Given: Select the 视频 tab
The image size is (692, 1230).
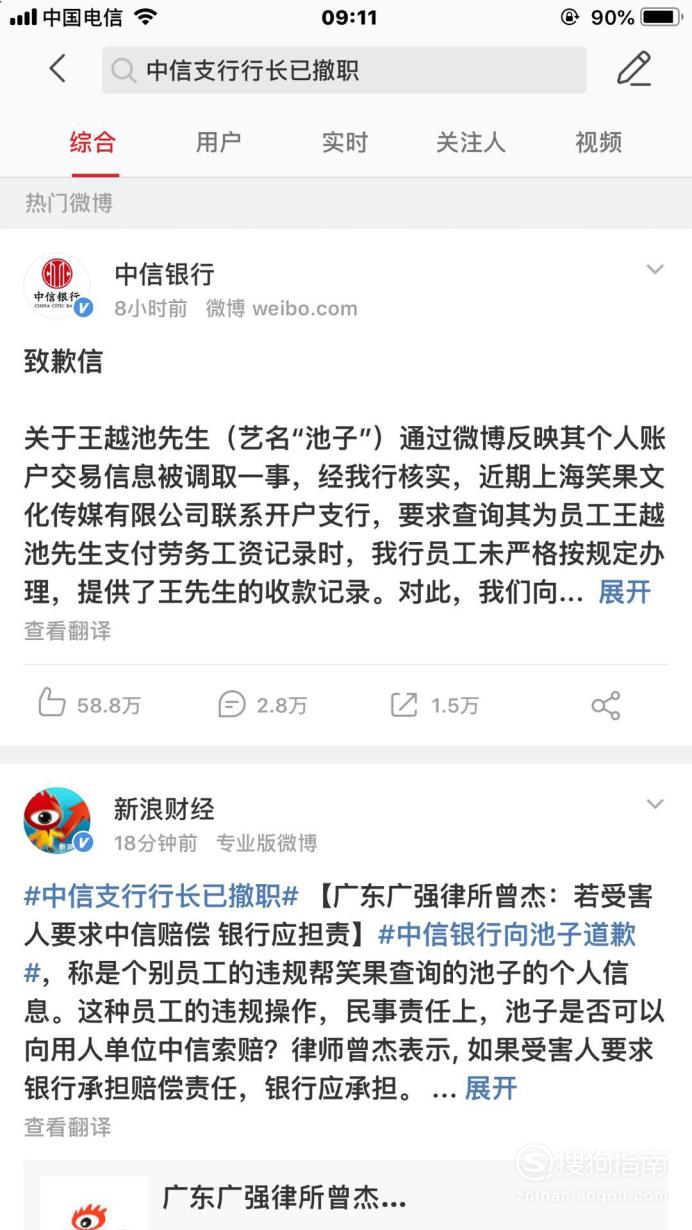Looking at the screenshot, I should pyautogui.click(x=598, y=142).
